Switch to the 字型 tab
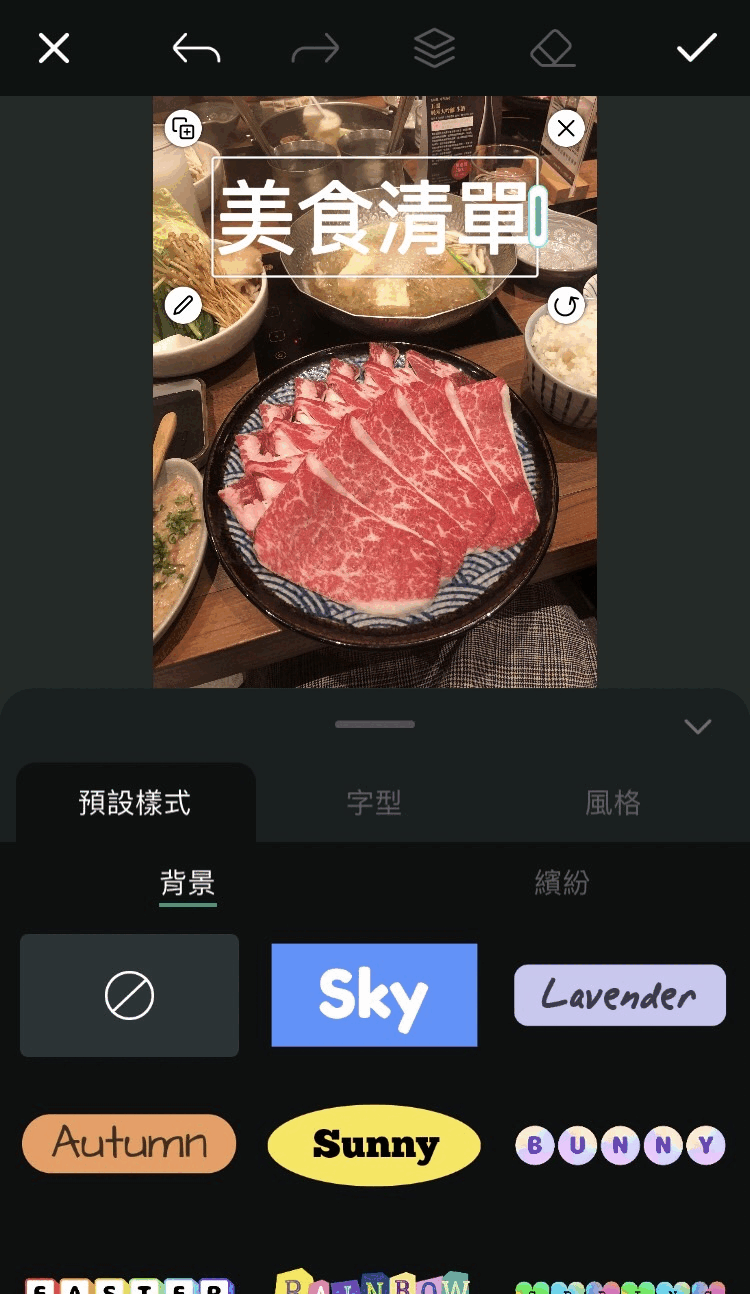 [374, 802]
